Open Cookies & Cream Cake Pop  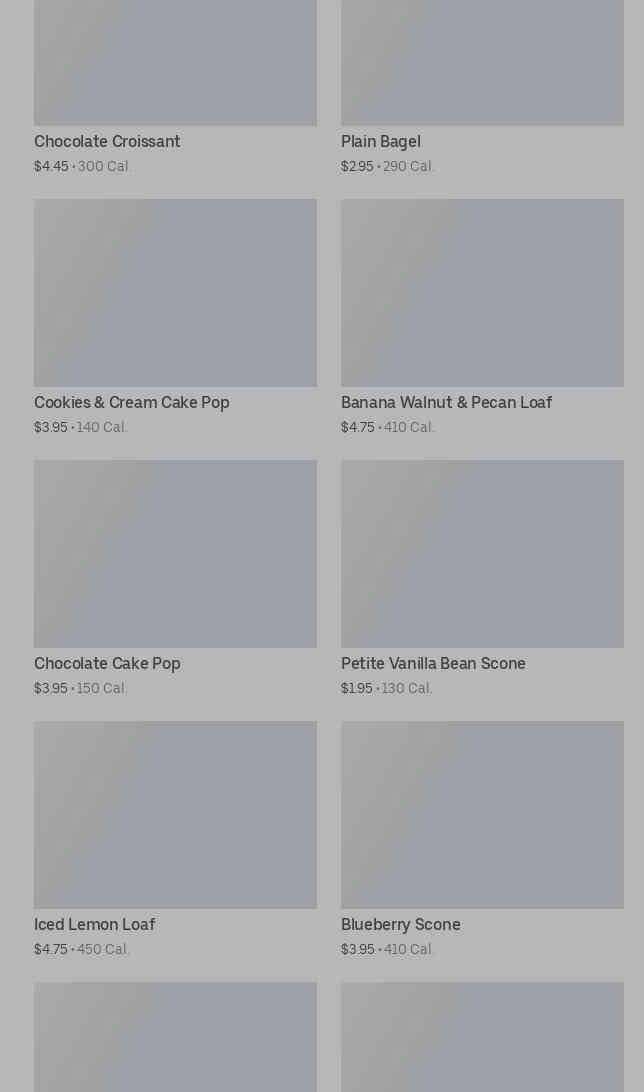(175, 317)
